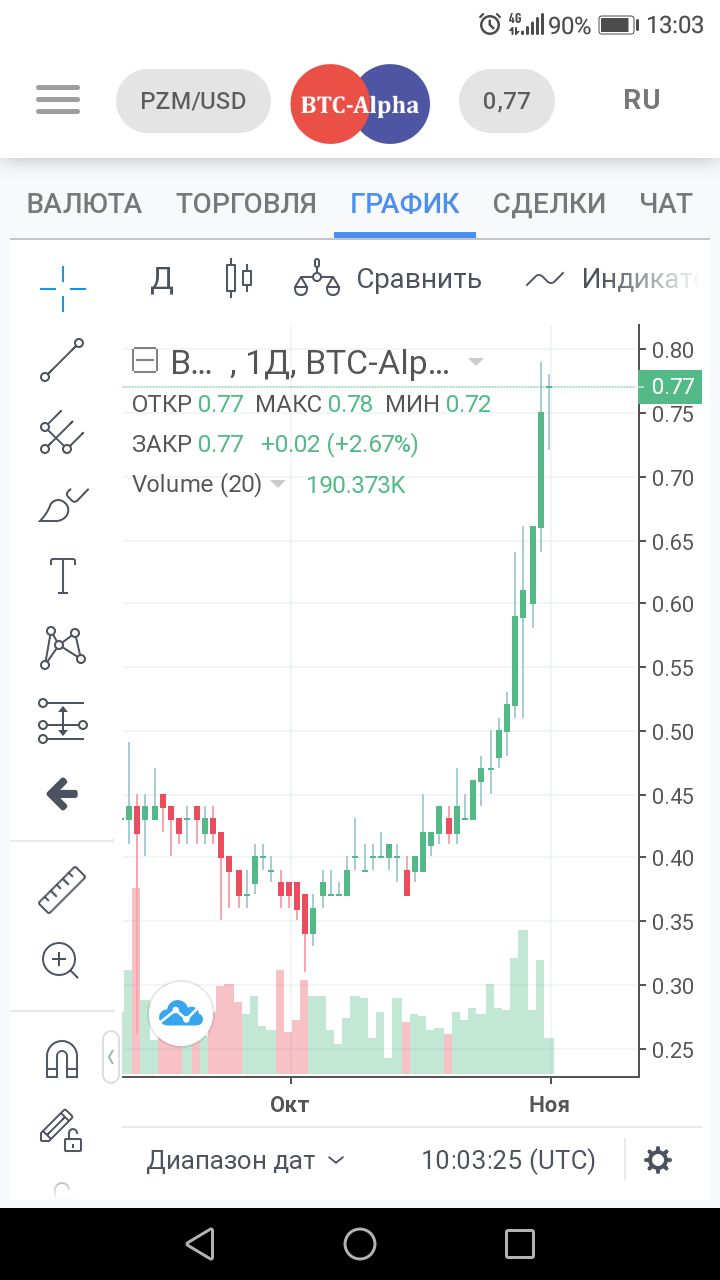Image resolution: width=720 pixels, height=1280 pixels.
Task: Choose the text annotation tool
Action: click(x=62, y=575)
